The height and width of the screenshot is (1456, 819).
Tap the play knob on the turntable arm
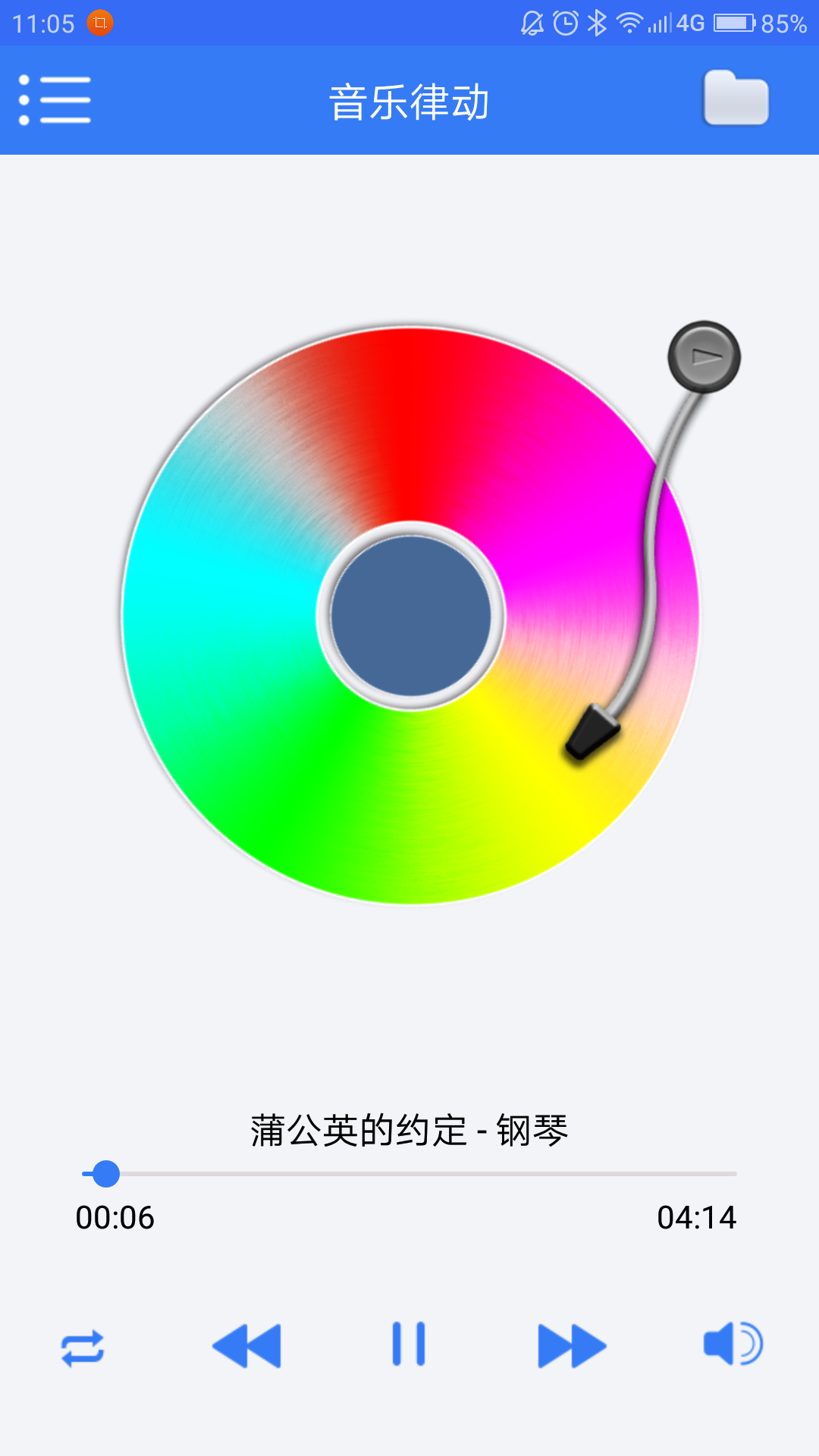(x=704, y=357)
